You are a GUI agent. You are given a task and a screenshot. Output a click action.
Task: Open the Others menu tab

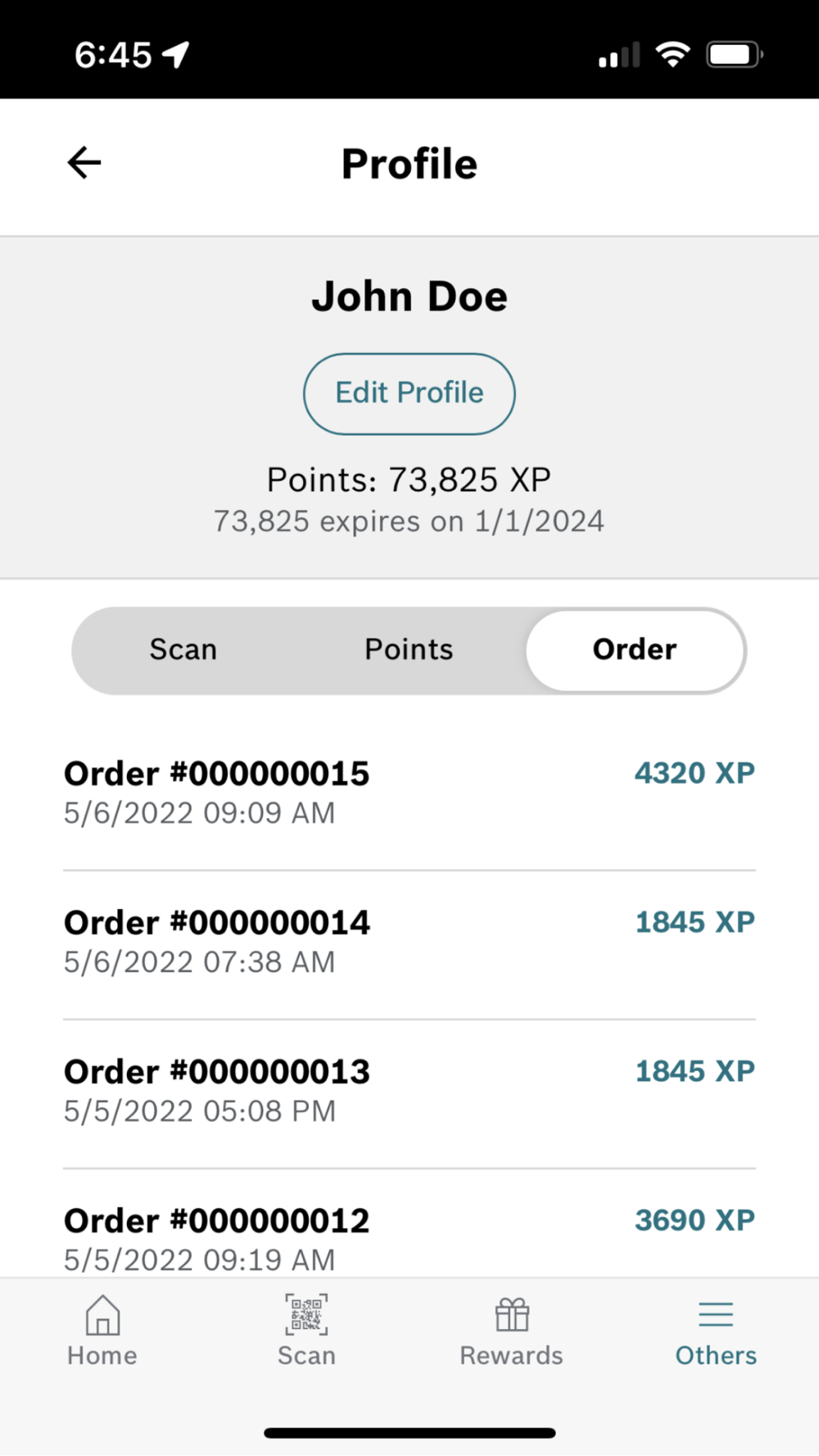coord(716,1331)
